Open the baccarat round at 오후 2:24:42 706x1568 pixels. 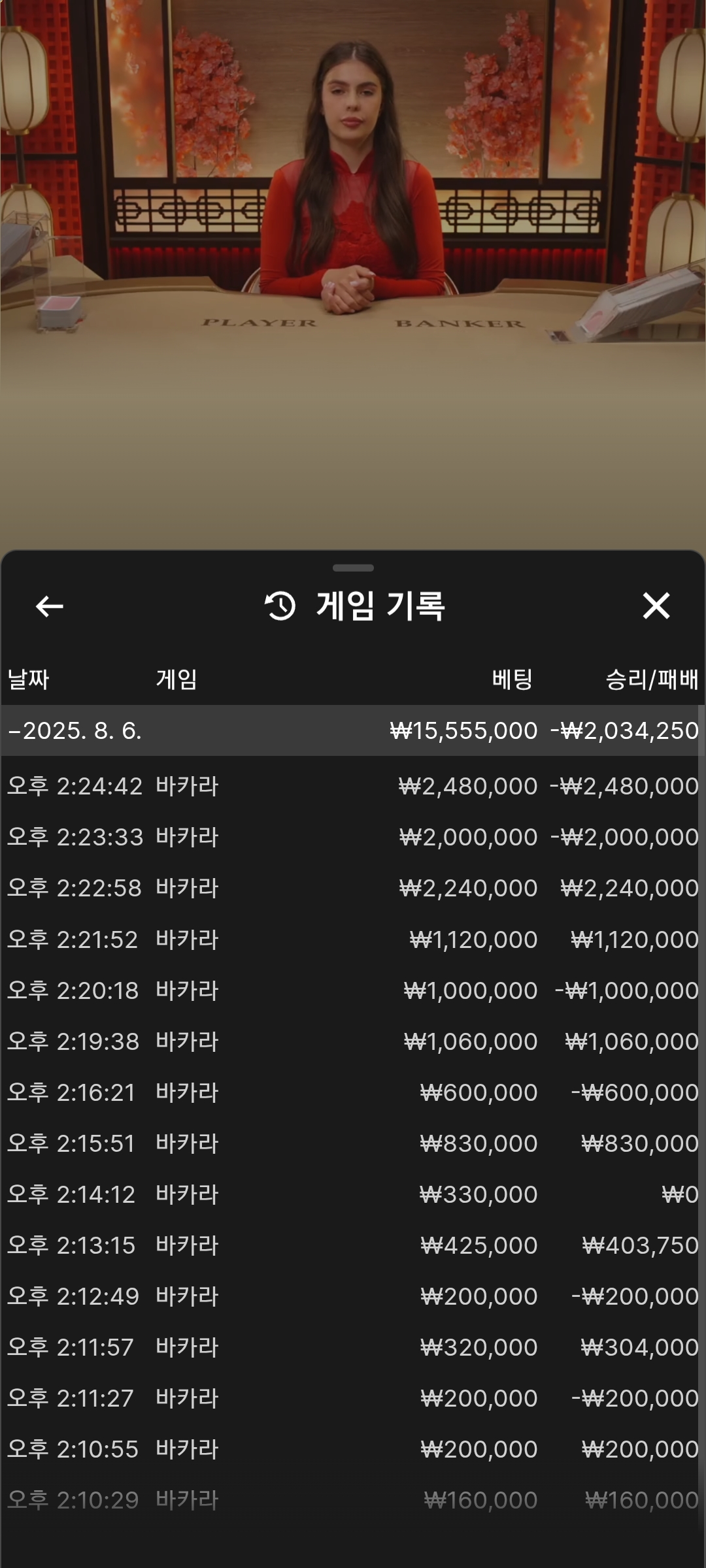point(353,786)
